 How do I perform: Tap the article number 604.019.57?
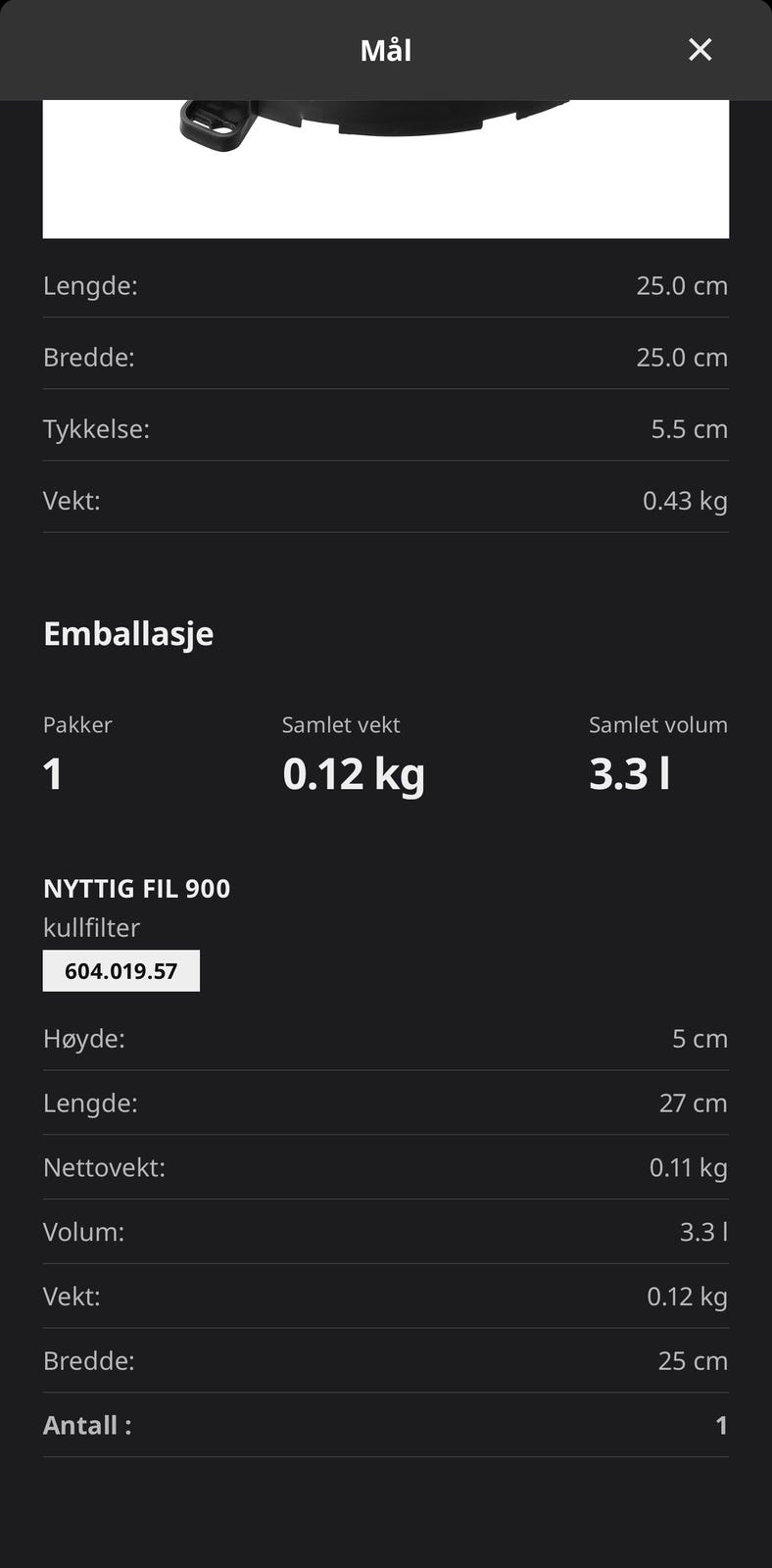pyautogui.click(x=121, y=971)
